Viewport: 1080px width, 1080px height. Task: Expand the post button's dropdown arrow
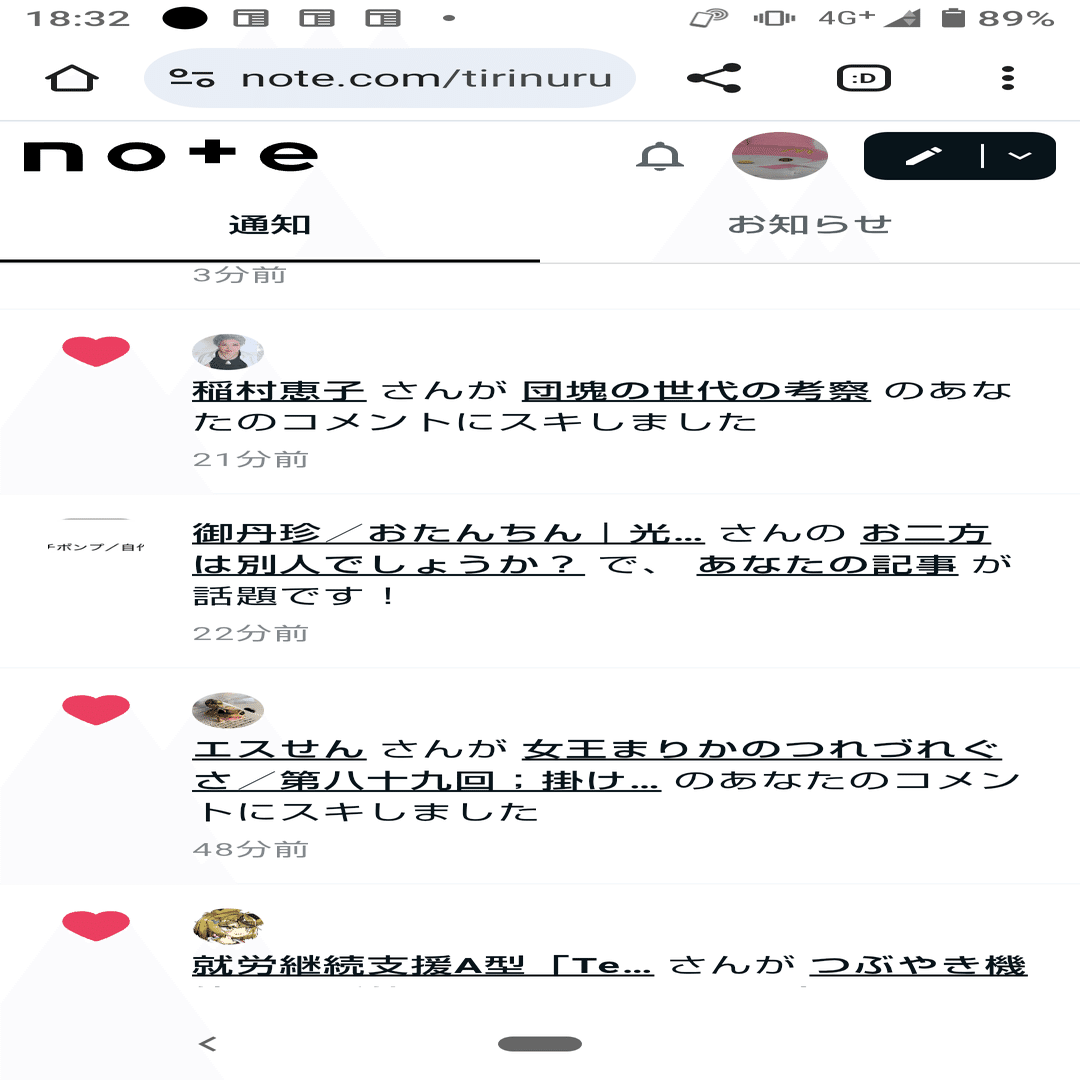tap(1019, 156)
